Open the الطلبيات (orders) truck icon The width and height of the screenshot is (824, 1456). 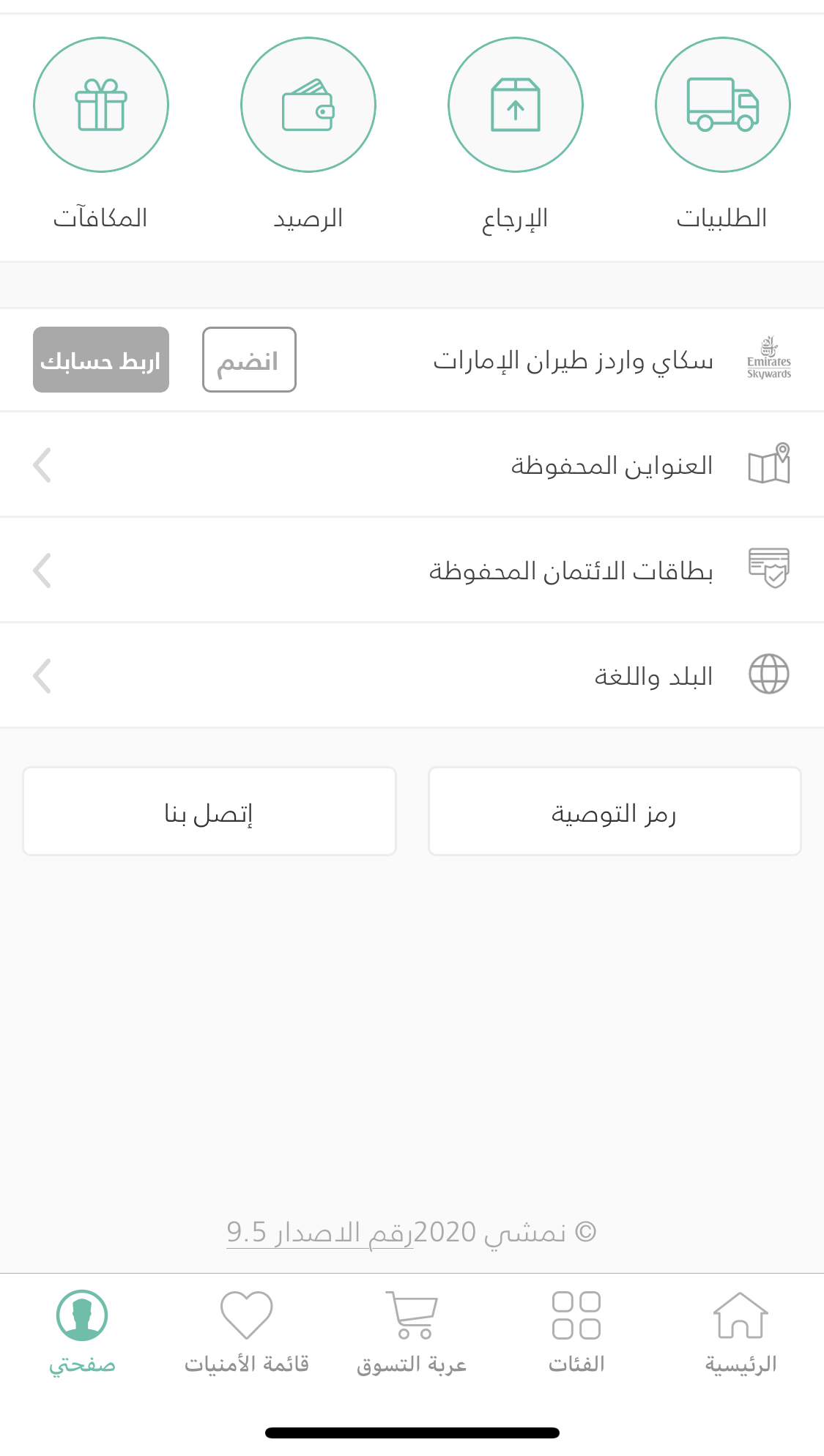click(722, 105)
